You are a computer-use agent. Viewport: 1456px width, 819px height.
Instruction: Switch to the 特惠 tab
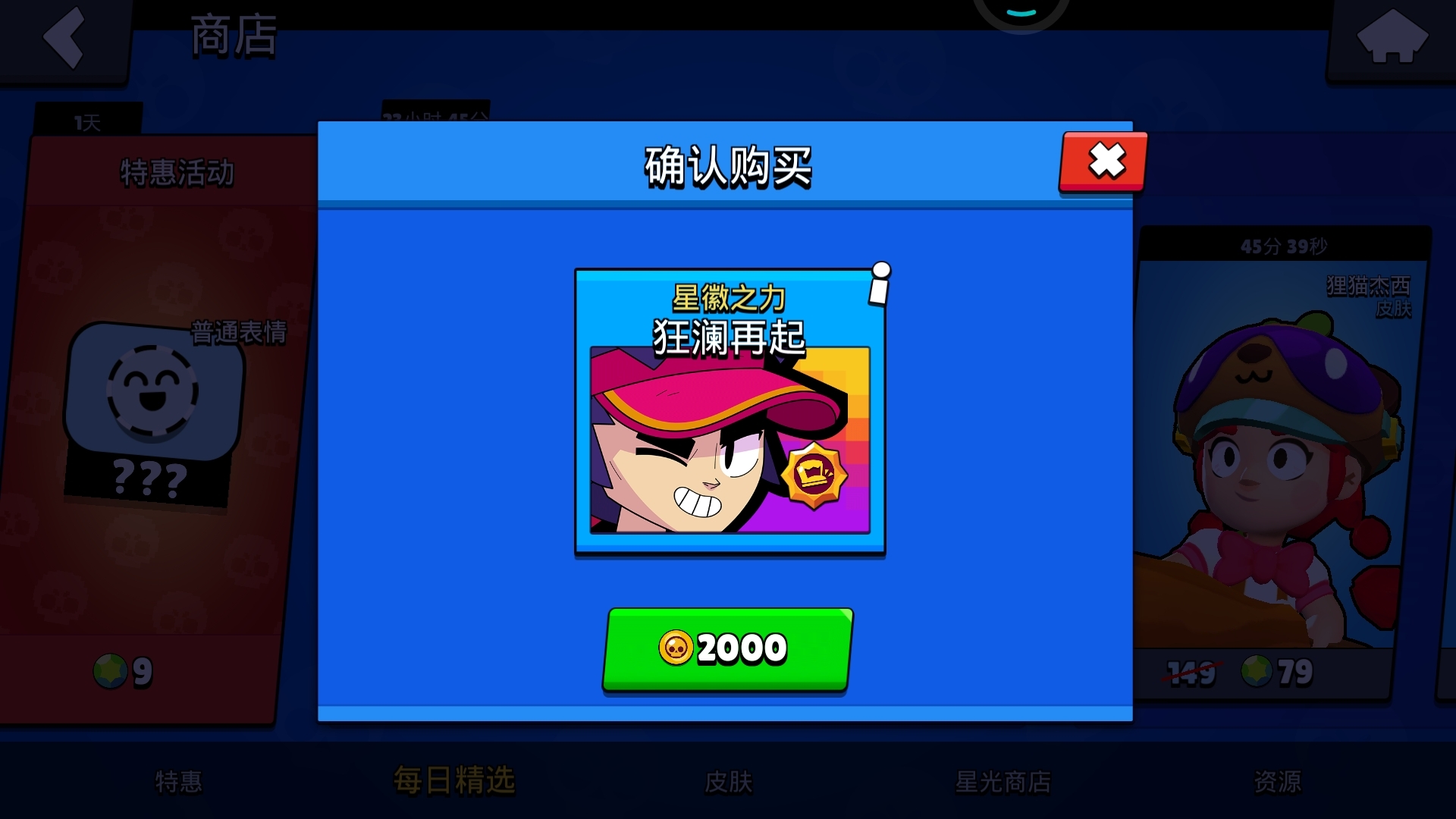(x=179, y=781)
